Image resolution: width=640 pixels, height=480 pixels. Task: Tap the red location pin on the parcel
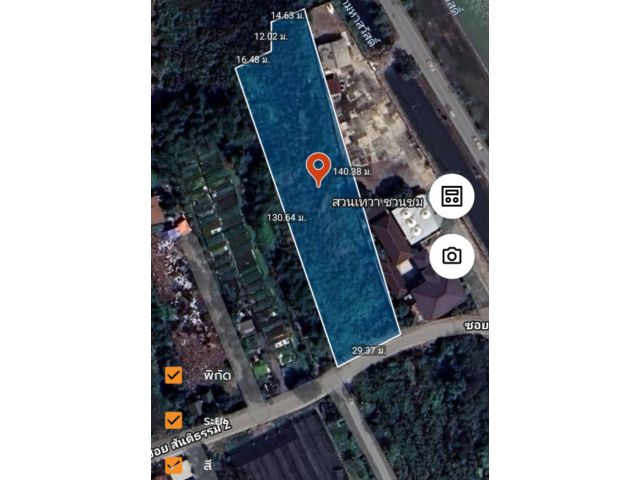(x=318, y=168)
